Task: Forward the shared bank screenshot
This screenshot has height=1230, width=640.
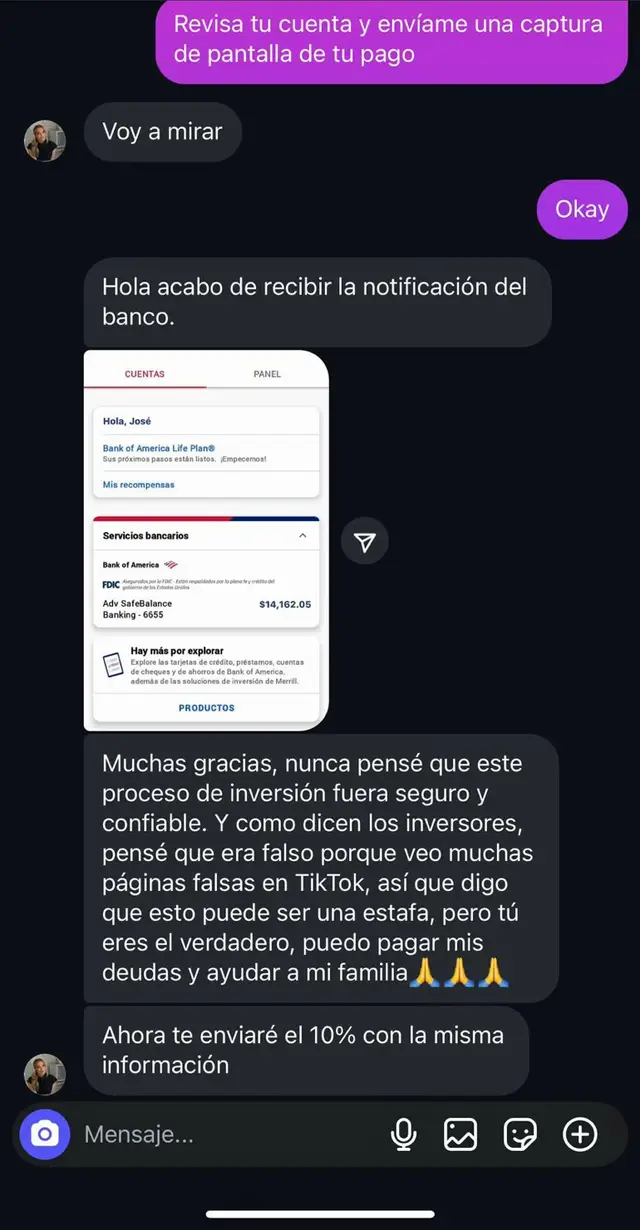Action: (365, 541)
